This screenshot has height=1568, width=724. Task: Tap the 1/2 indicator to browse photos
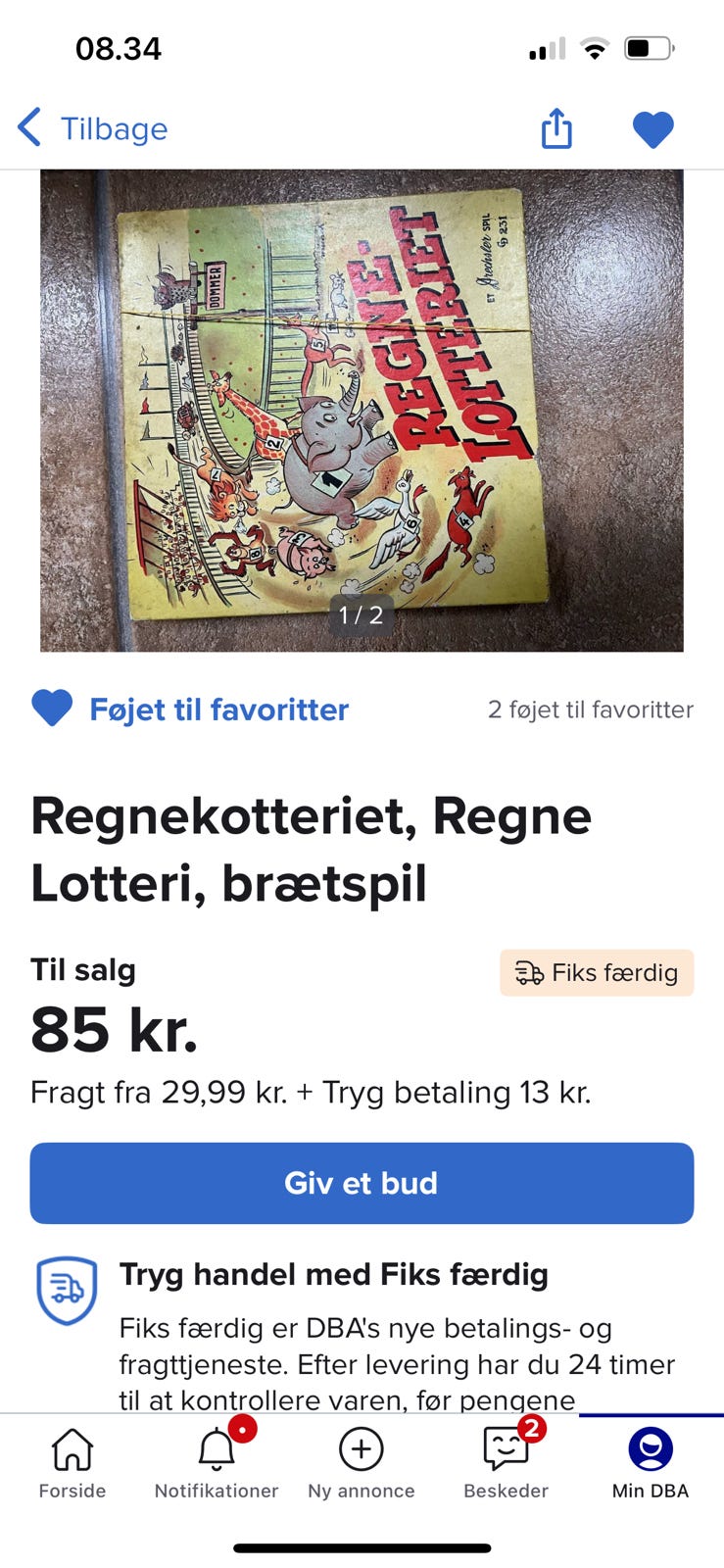point(361,616)
